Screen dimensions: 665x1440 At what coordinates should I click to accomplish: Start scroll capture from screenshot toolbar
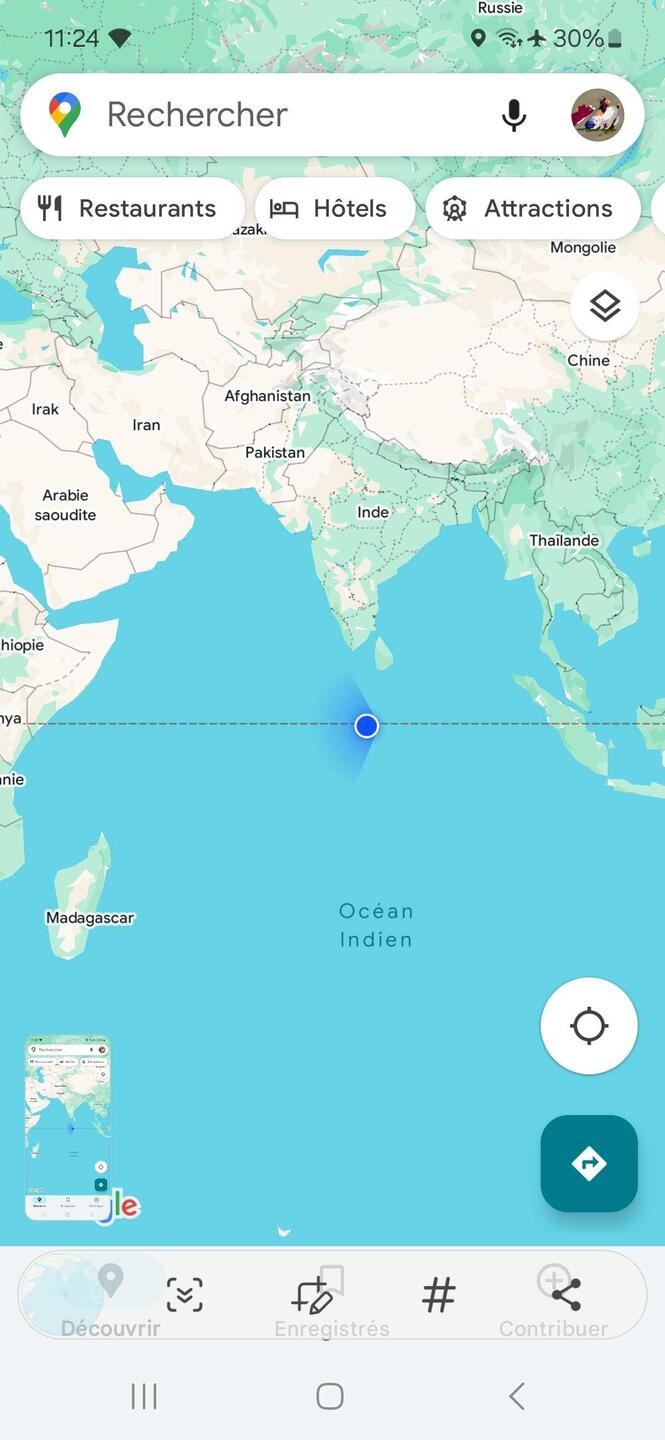coord(185,1295)
